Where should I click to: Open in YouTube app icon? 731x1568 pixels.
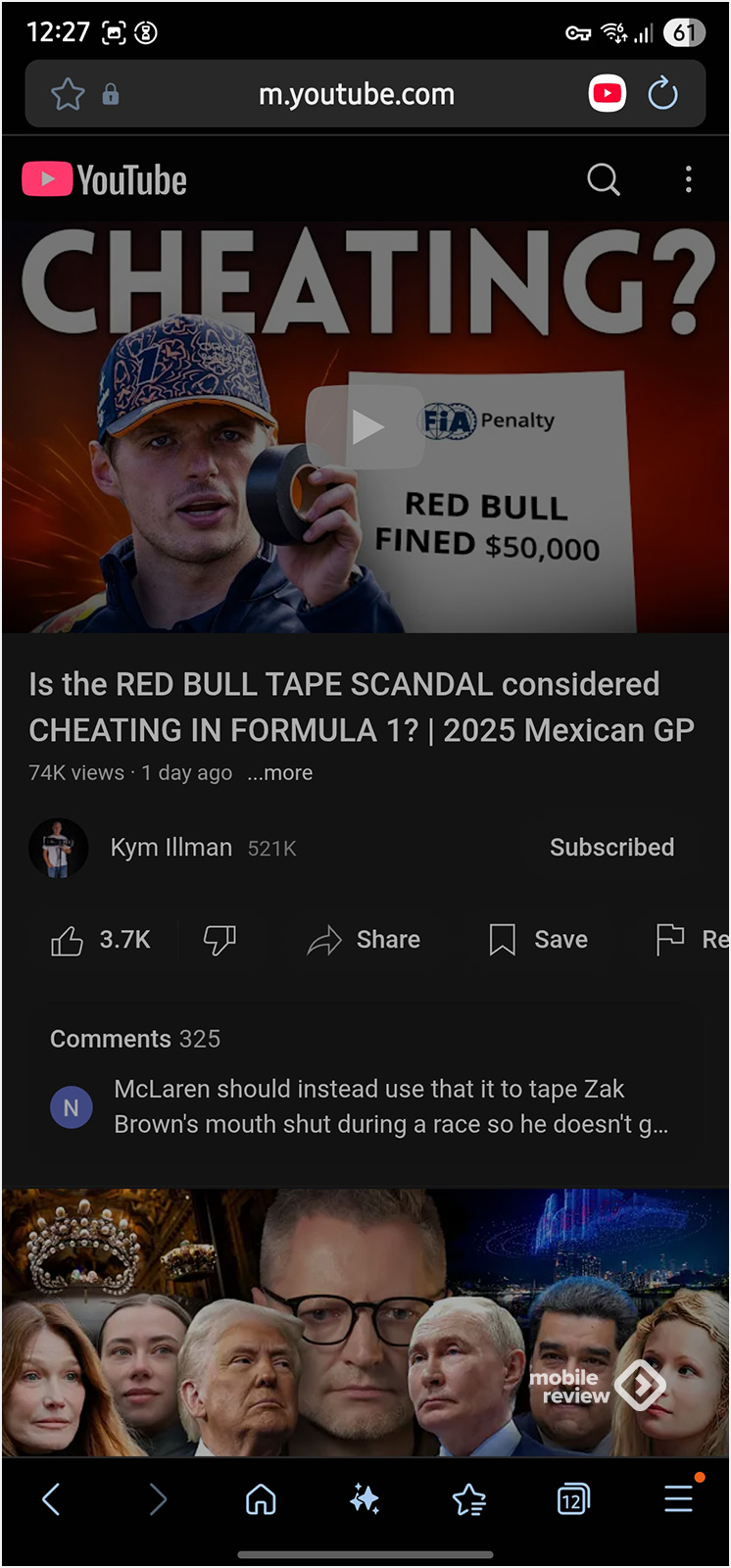[x=607, y=94]
